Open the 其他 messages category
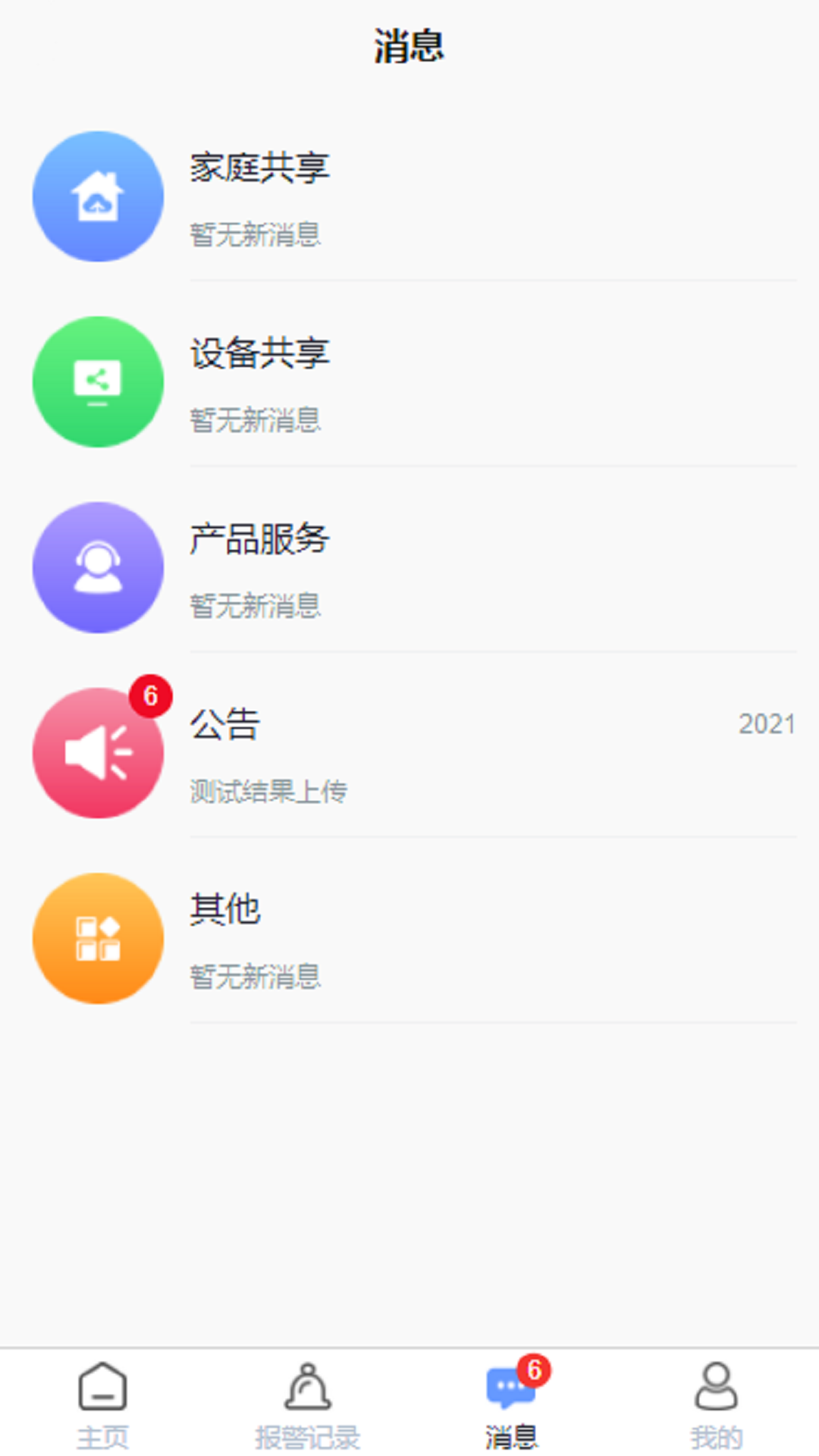Screen dimensions: 819x1456 (x=409, y=939)
